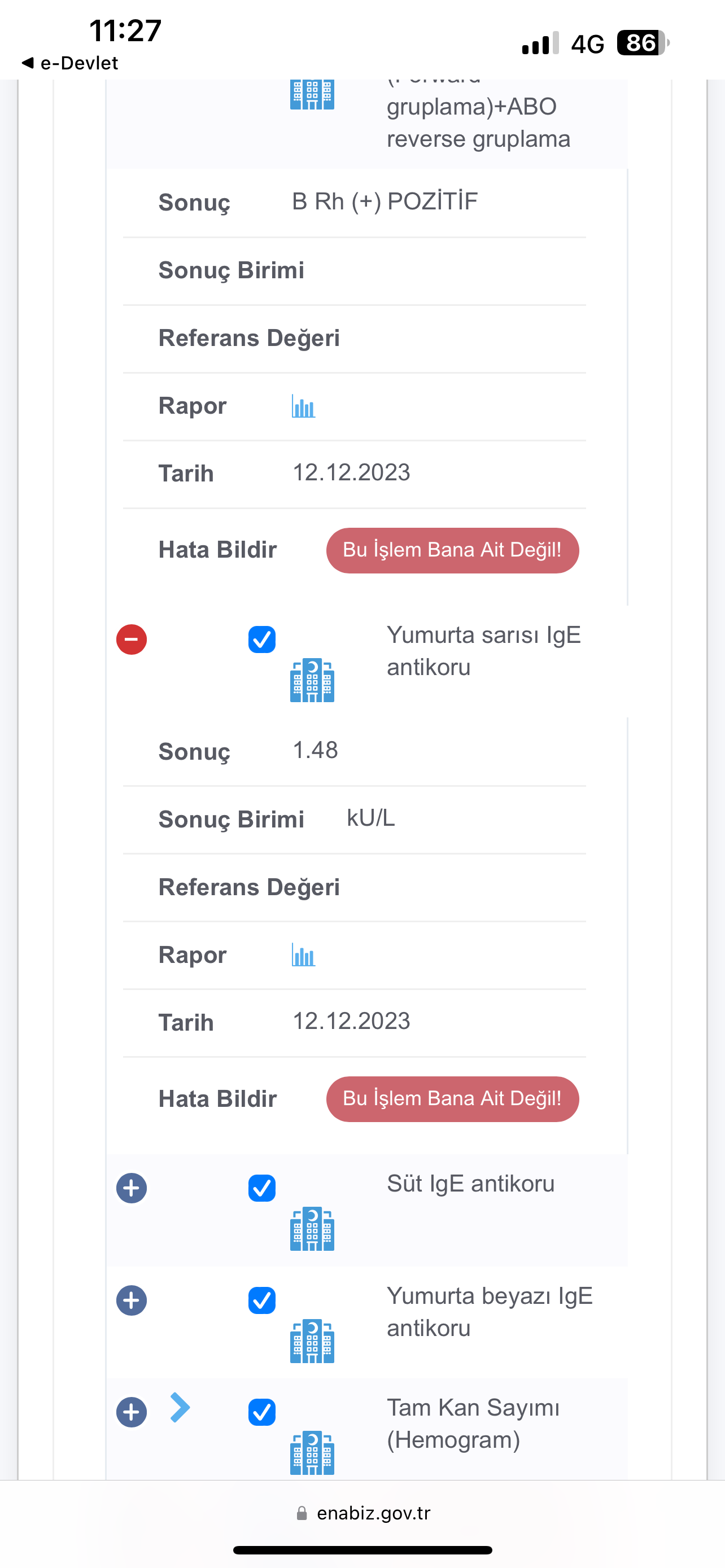Uncheck the Yumurta sarısı IgE antikoru checkbox

point(262,640)
